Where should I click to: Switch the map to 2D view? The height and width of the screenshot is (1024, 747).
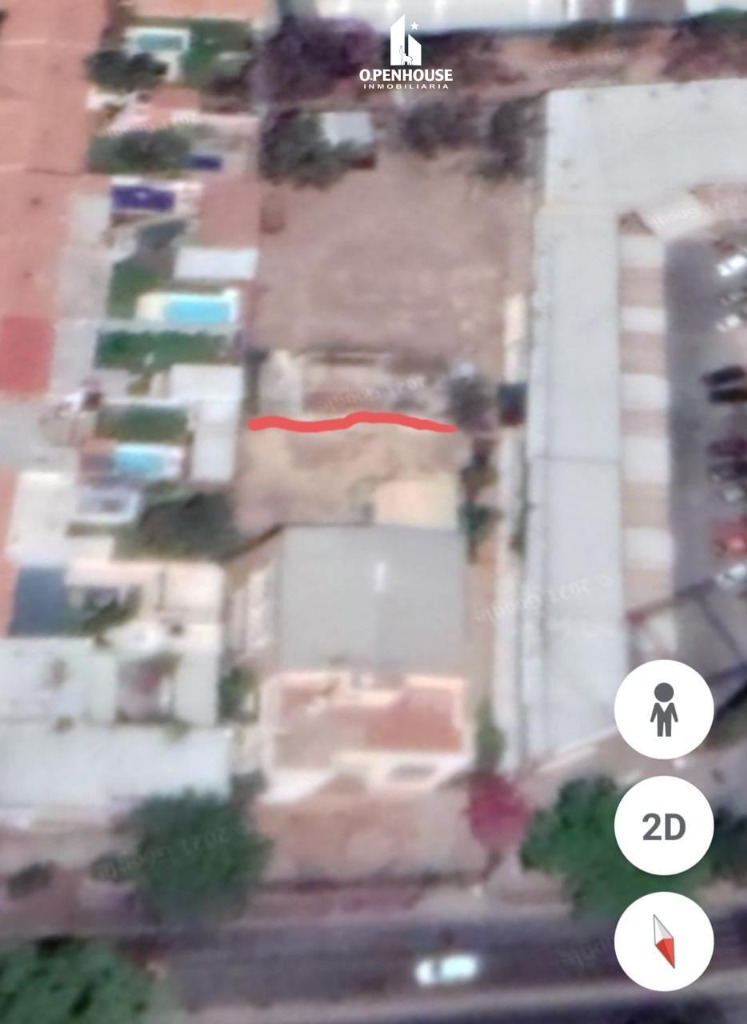coord(663,826)
